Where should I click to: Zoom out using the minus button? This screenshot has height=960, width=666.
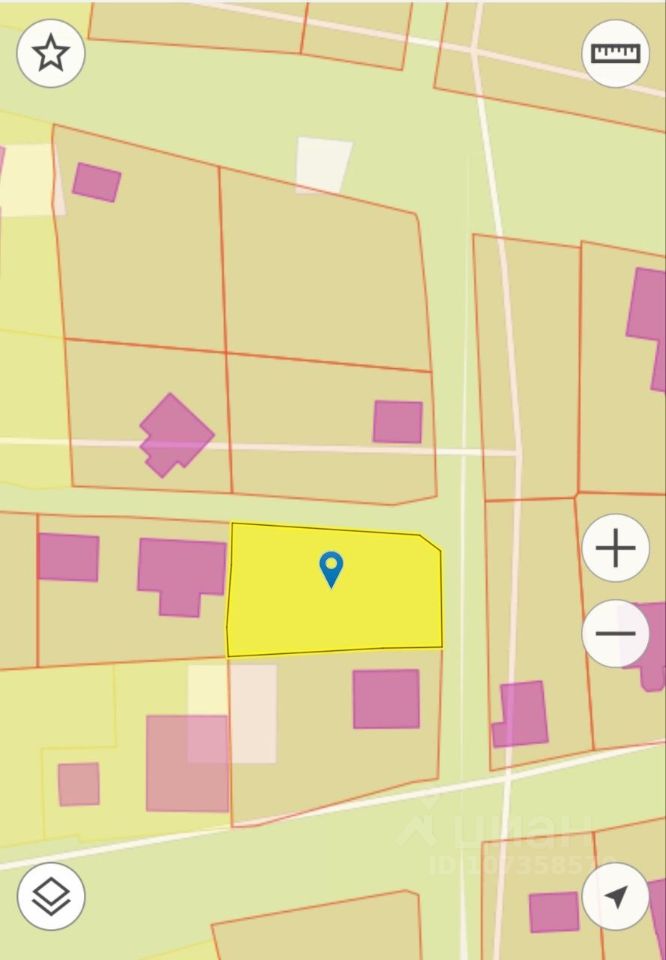(x=615, y=633)
